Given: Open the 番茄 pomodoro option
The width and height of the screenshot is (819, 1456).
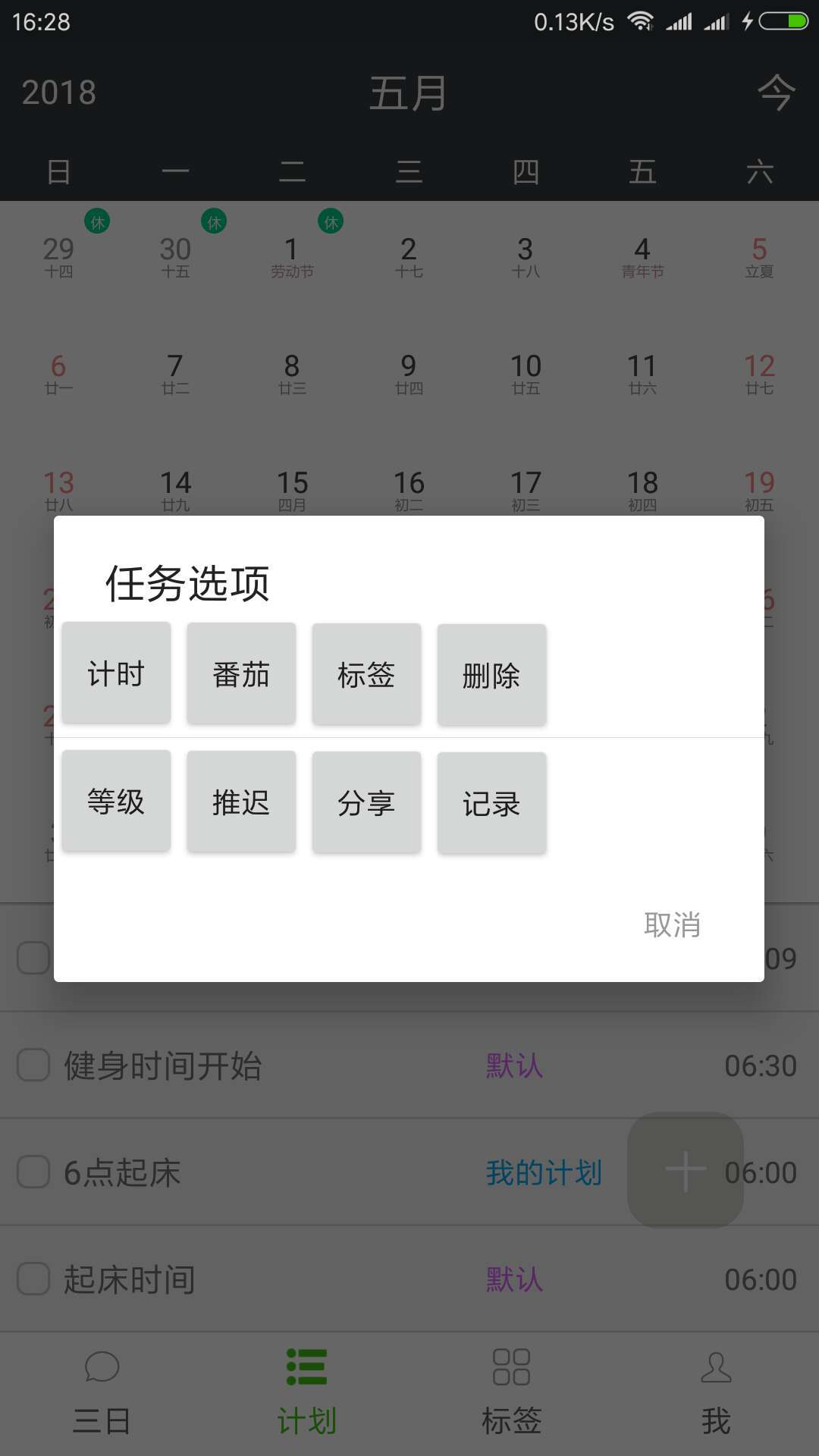Looking at the screenshot, I should pos(240,674).
